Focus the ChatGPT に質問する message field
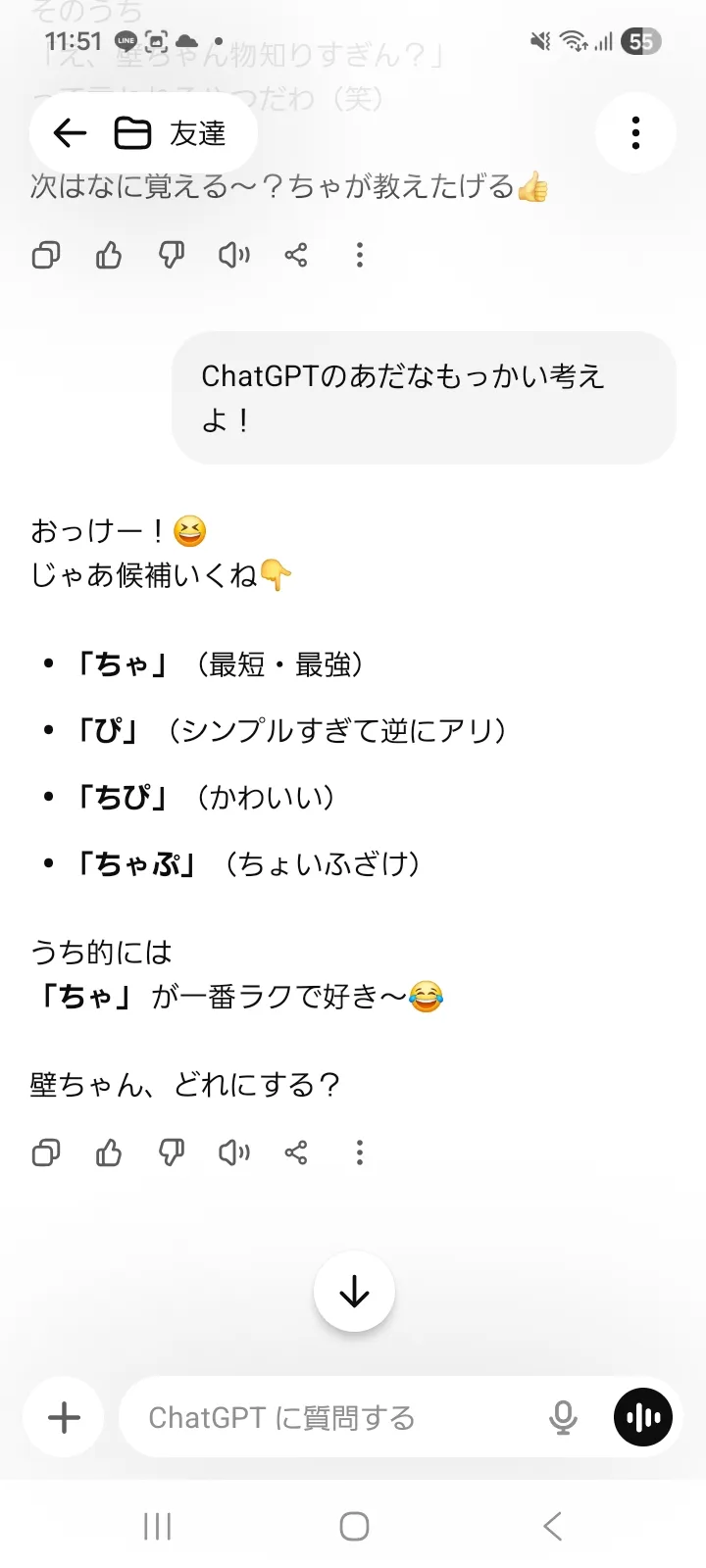This screenshot has width=706, height=1568. pos(333,1417)
